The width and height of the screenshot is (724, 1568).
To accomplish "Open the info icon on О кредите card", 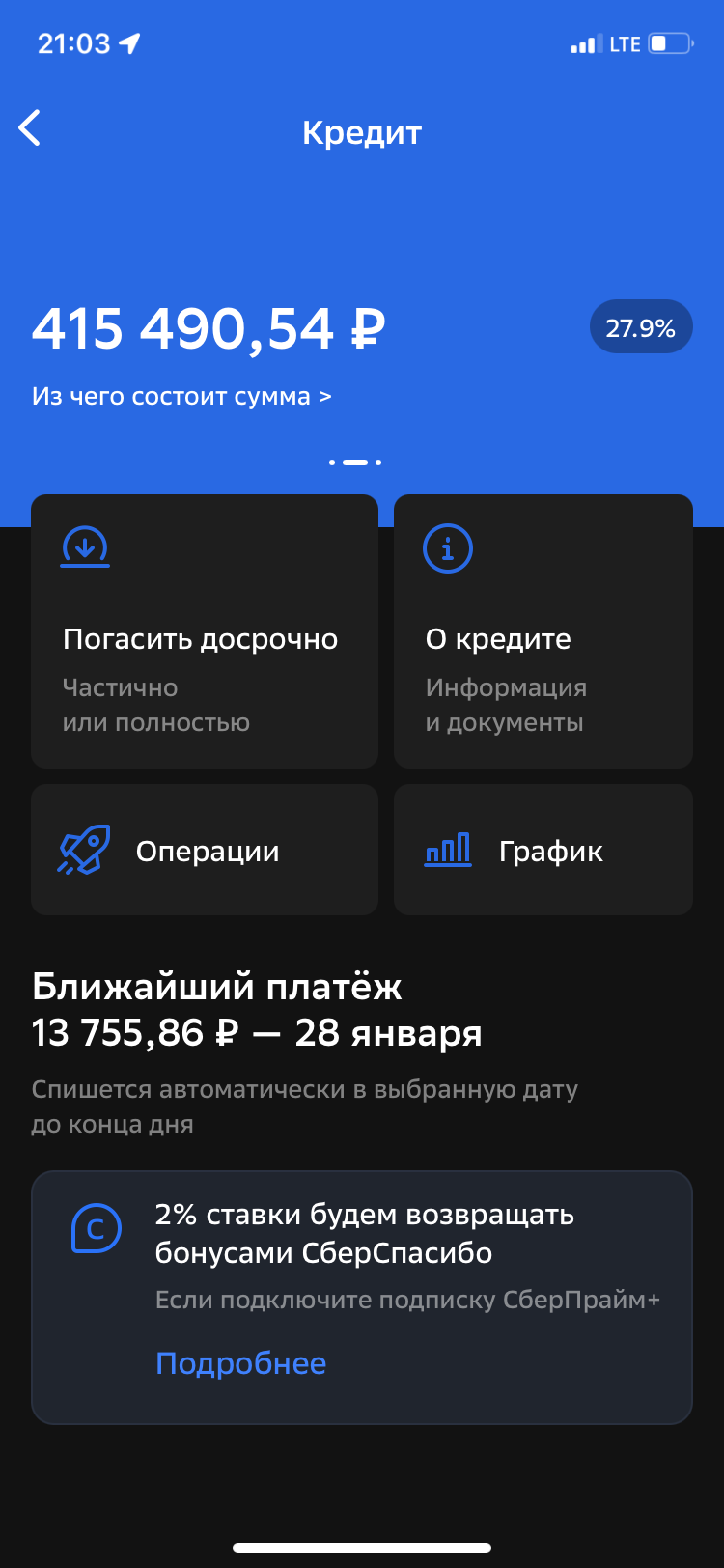I will pyautogui.click(x=447, y=547).
